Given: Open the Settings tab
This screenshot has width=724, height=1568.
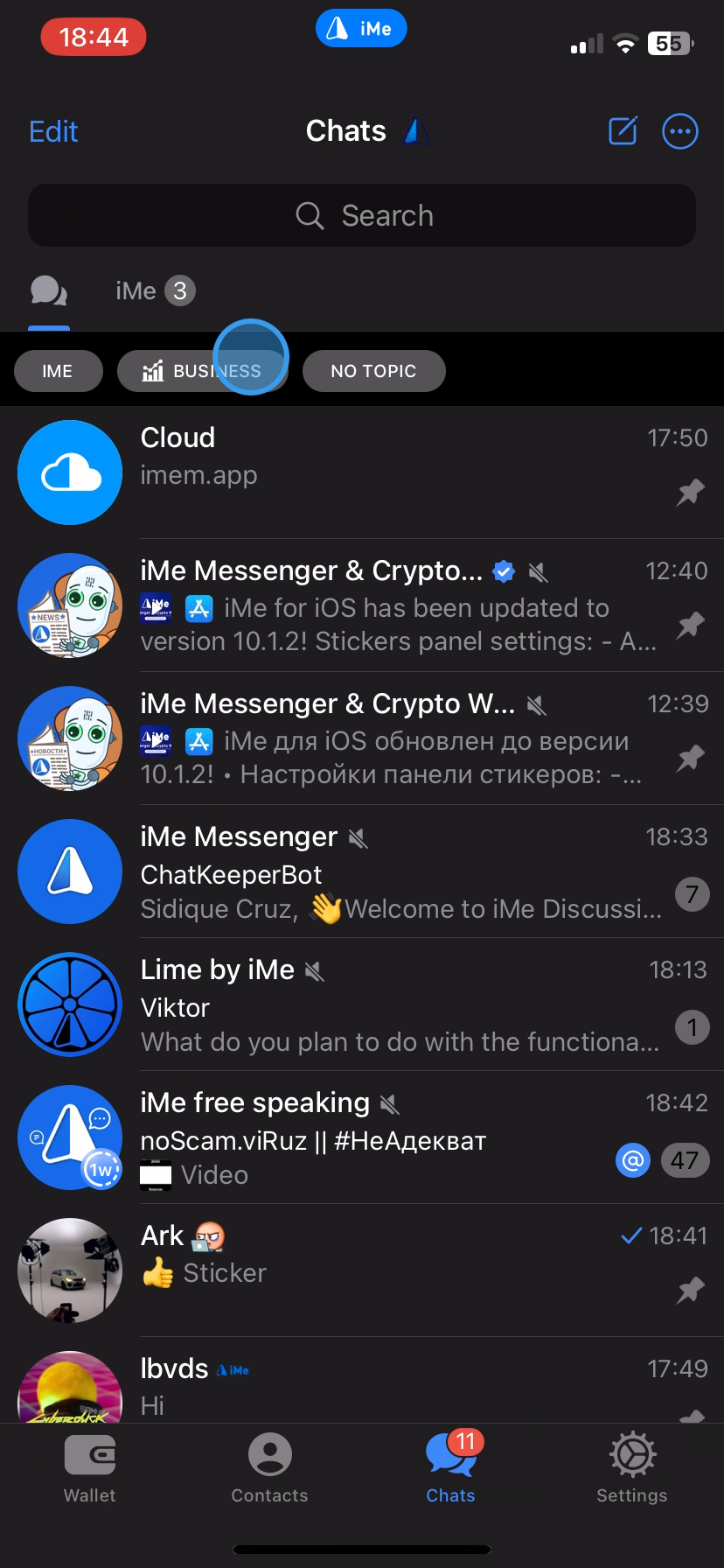Looking at the screenshot, I should (631, 1470).
